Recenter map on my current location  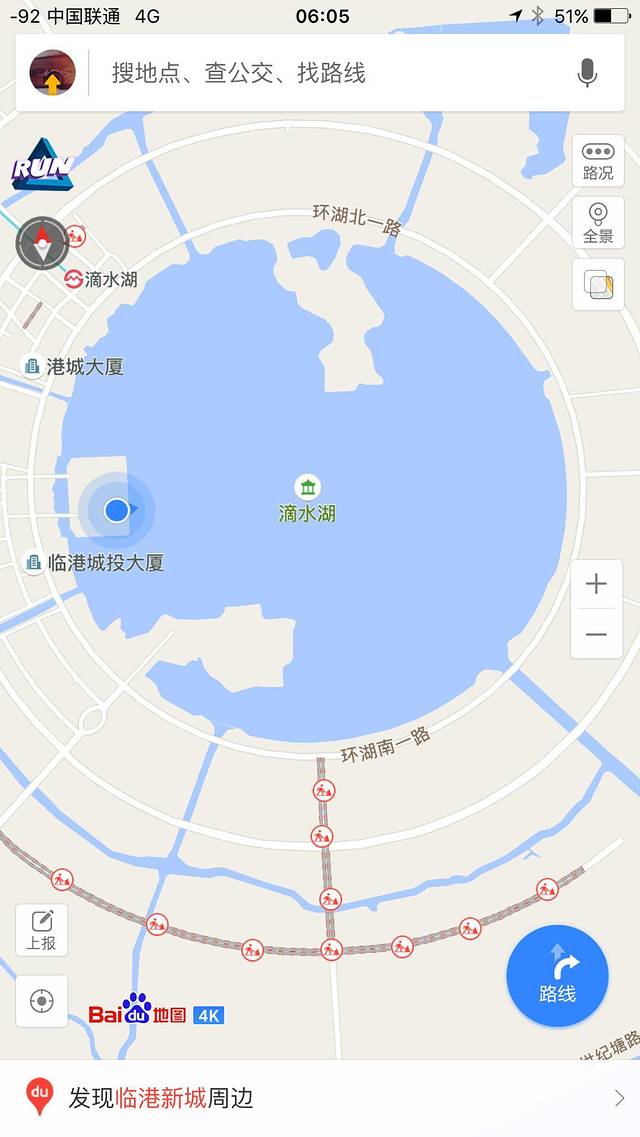tap(42, 1001)
